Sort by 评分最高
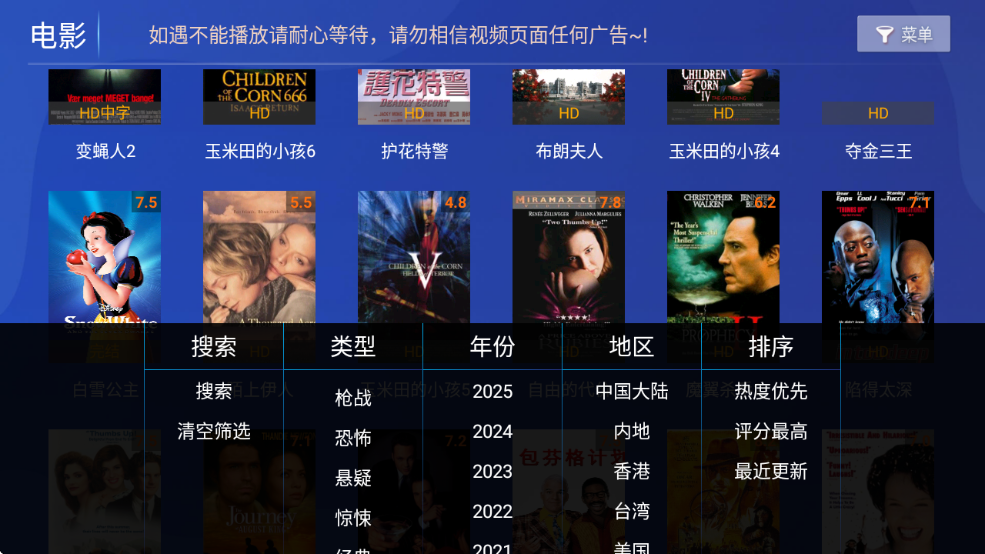This screenshot has width=985, height=554. (770, 431)
